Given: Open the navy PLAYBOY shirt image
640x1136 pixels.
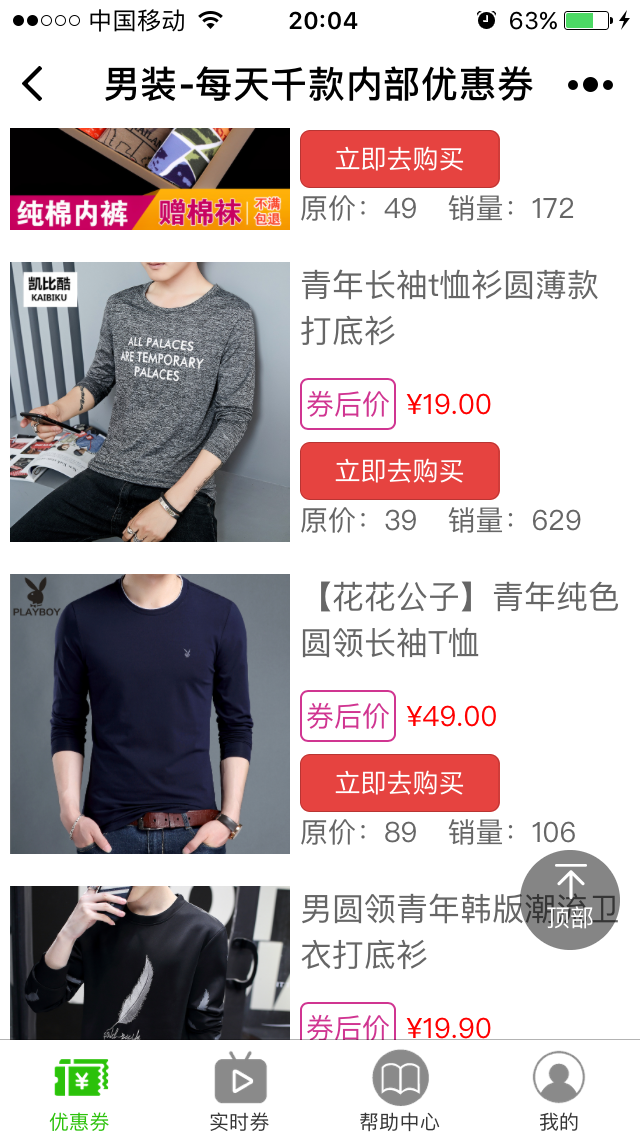Looking at the screenshot, I should (150, 714).
